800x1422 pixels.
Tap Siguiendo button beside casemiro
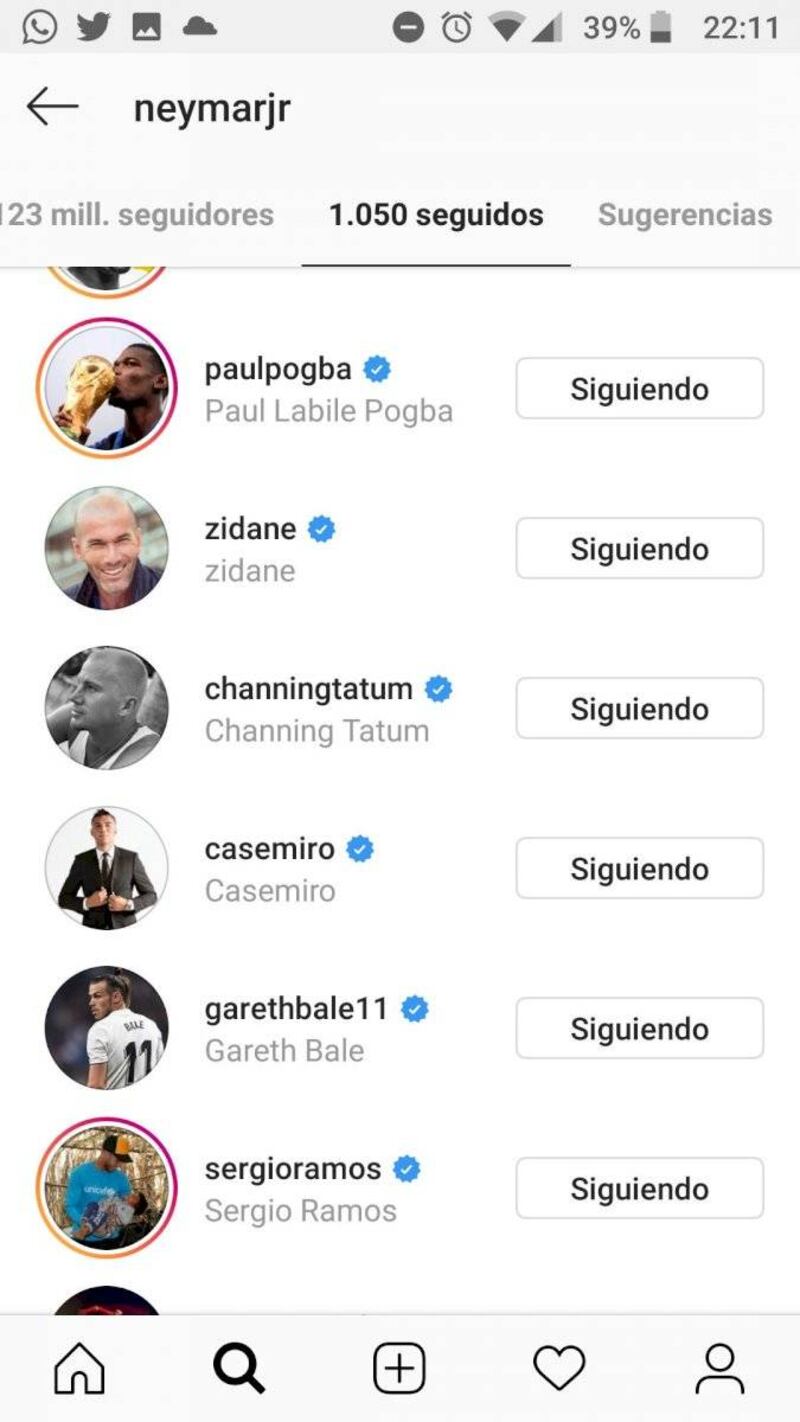[639, 869]
